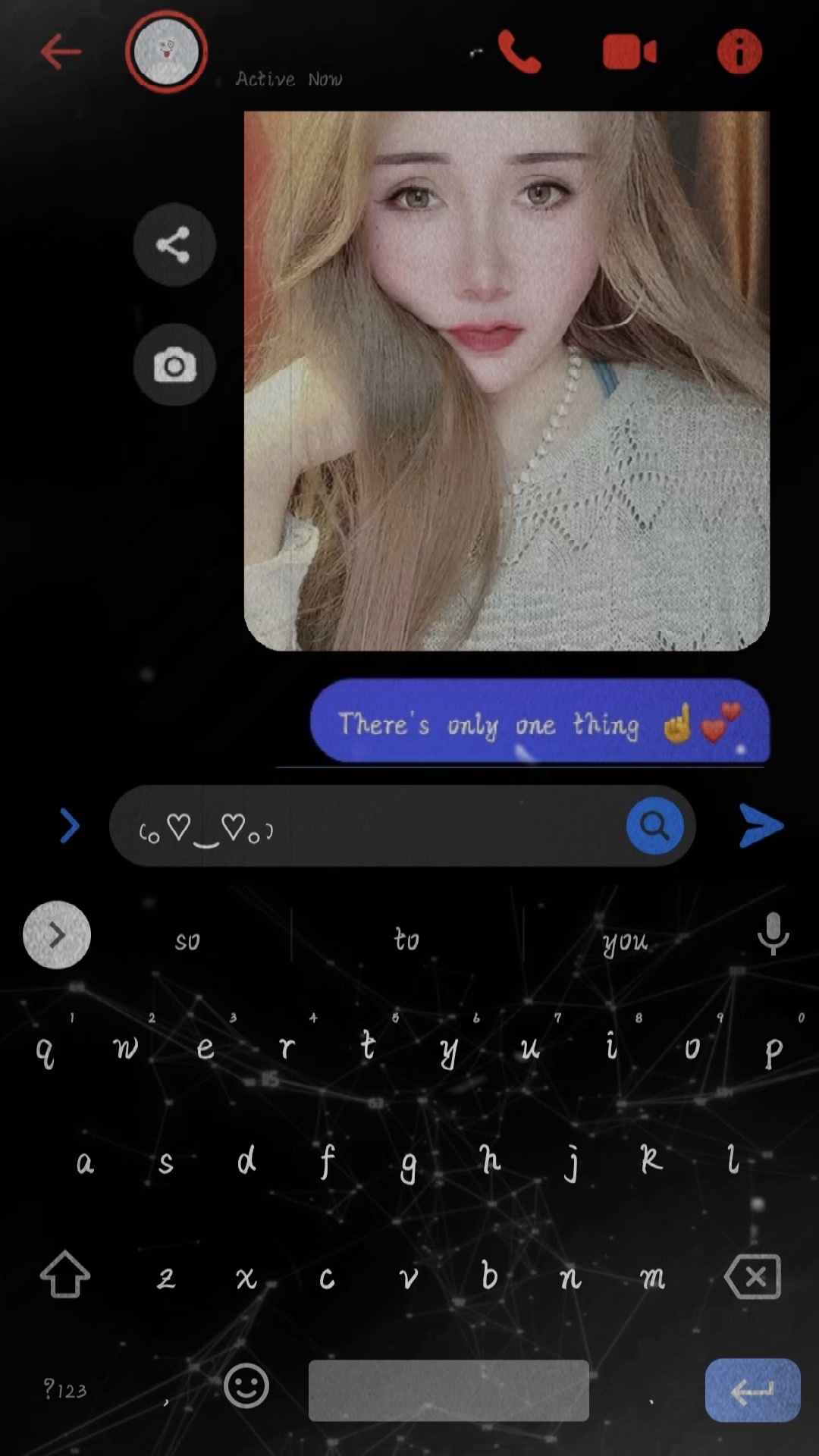Start a voice call
The height and width of the screenshot is (1456, 819).
pyautogui.click(x=520, y=52)
